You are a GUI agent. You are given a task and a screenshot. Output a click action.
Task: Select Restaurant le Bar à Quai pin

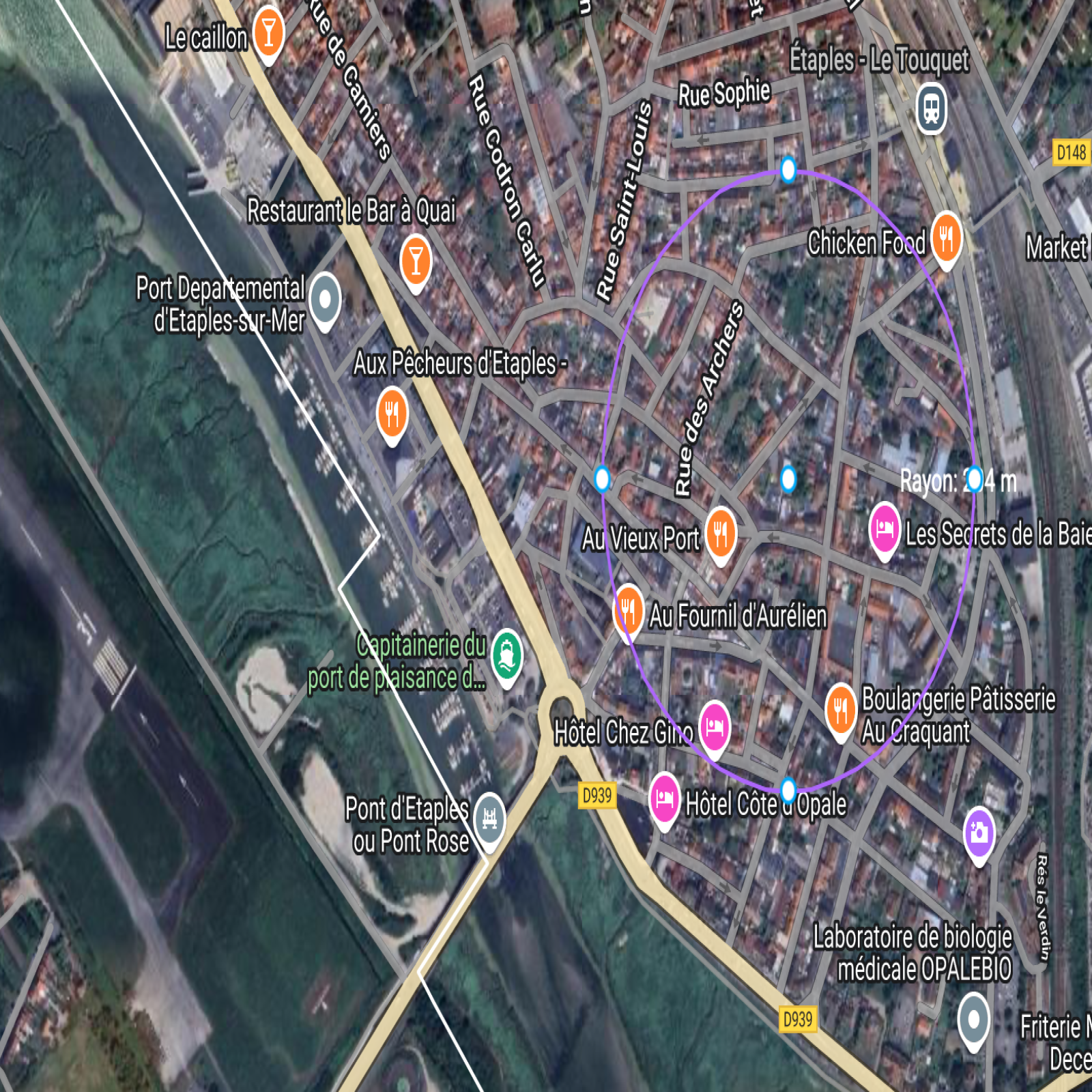416,260
